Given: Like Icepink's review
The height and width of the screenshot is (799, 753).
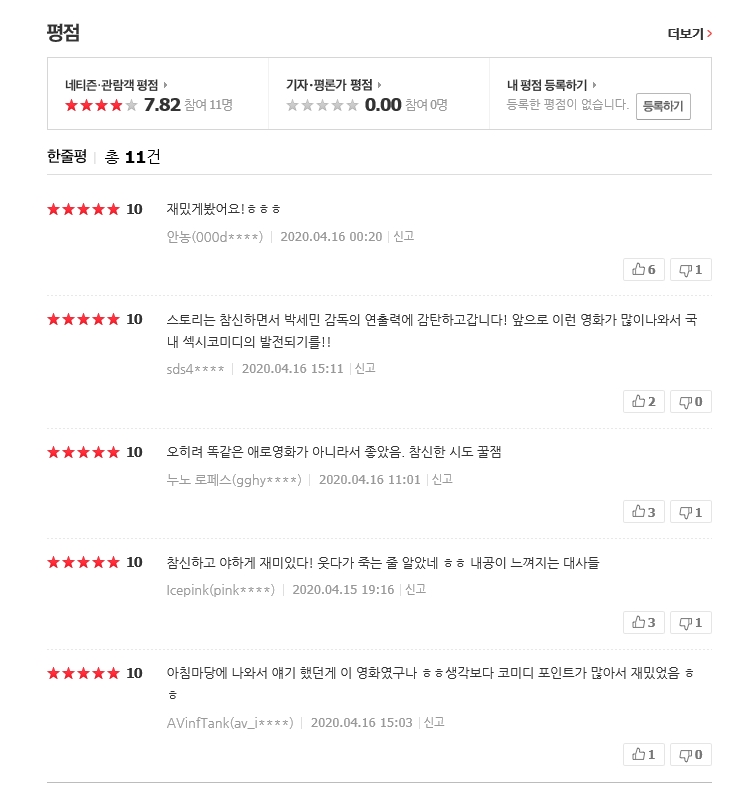Looking at the screenshot, I should (x=643, y=622).
